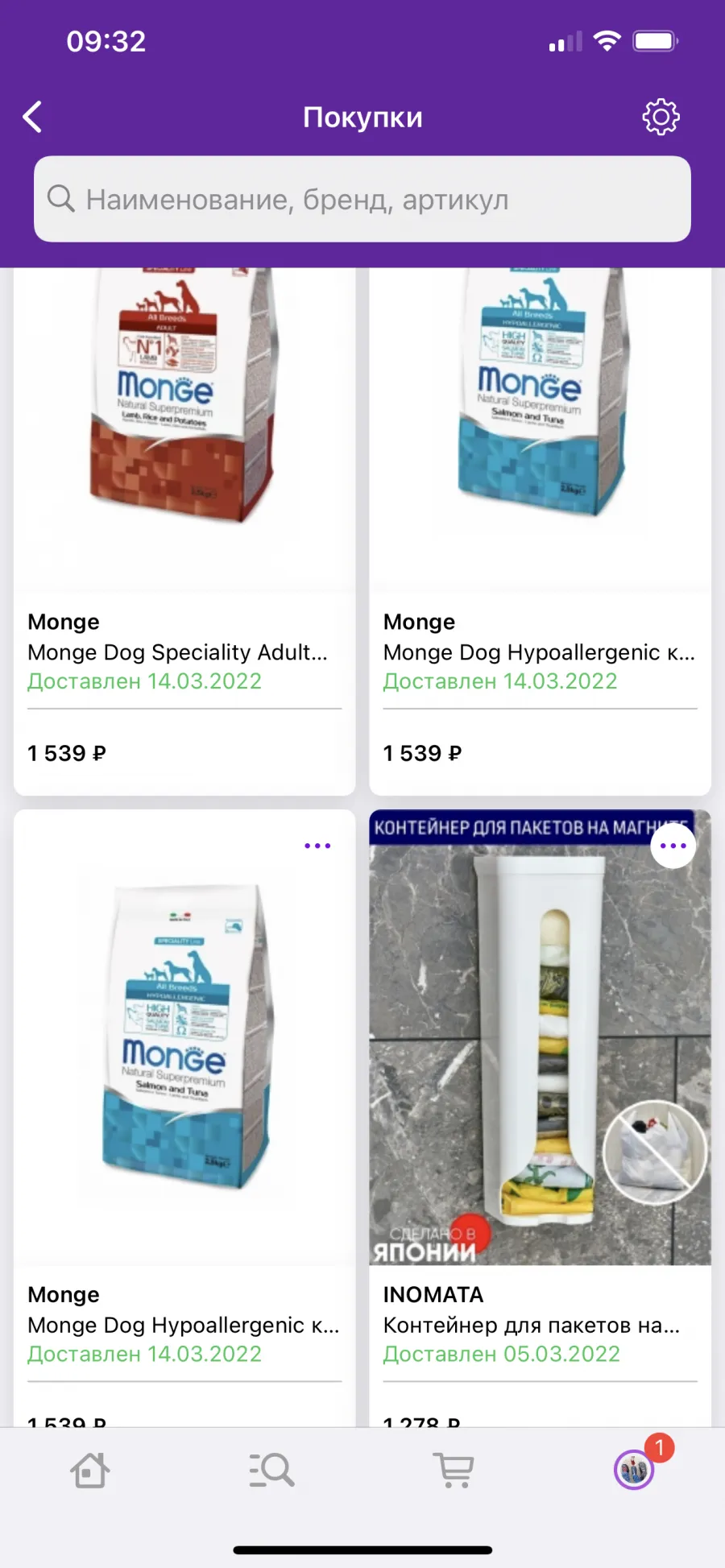Open the shopping cart tab
Image resolution: width=725 pixels, height=1568 pixels.
(454, 1471)
